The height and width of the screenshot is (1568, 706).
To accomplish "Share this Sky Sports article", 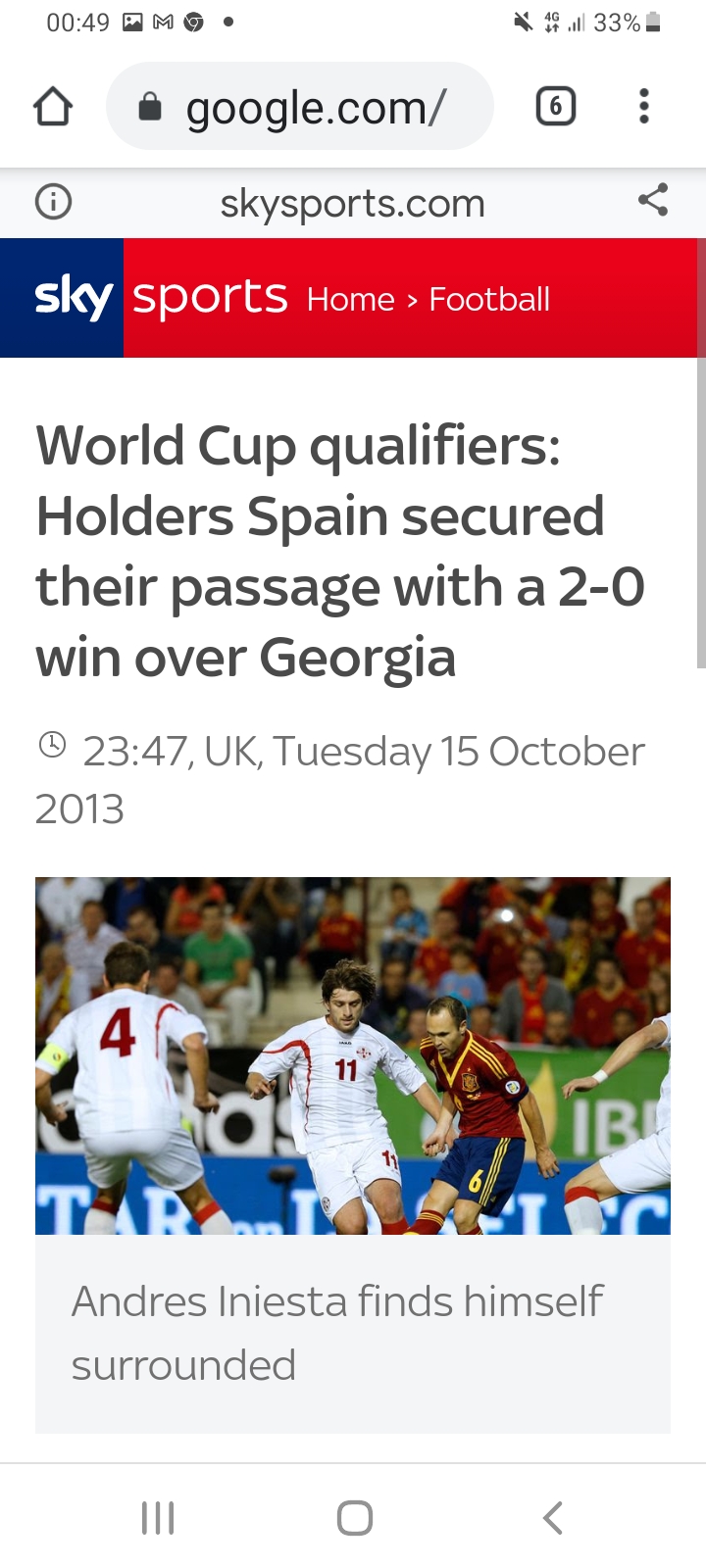I will pyautogui.click(x=653, y=200).
